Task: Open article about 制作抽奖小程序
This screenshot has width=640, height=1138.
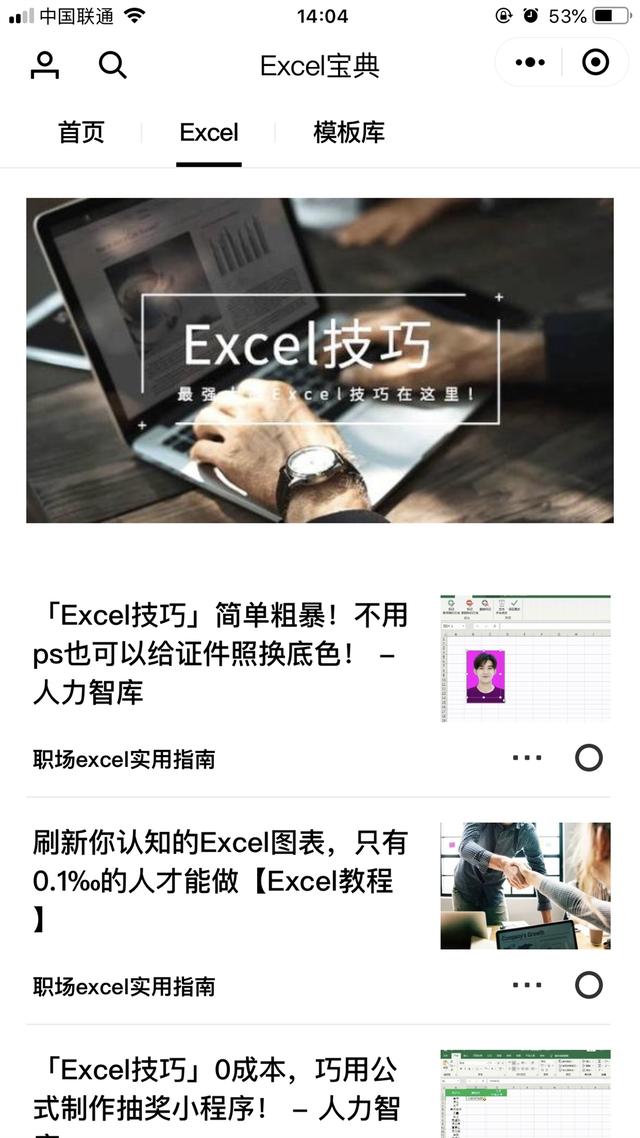Action: tap(220, 1090)
